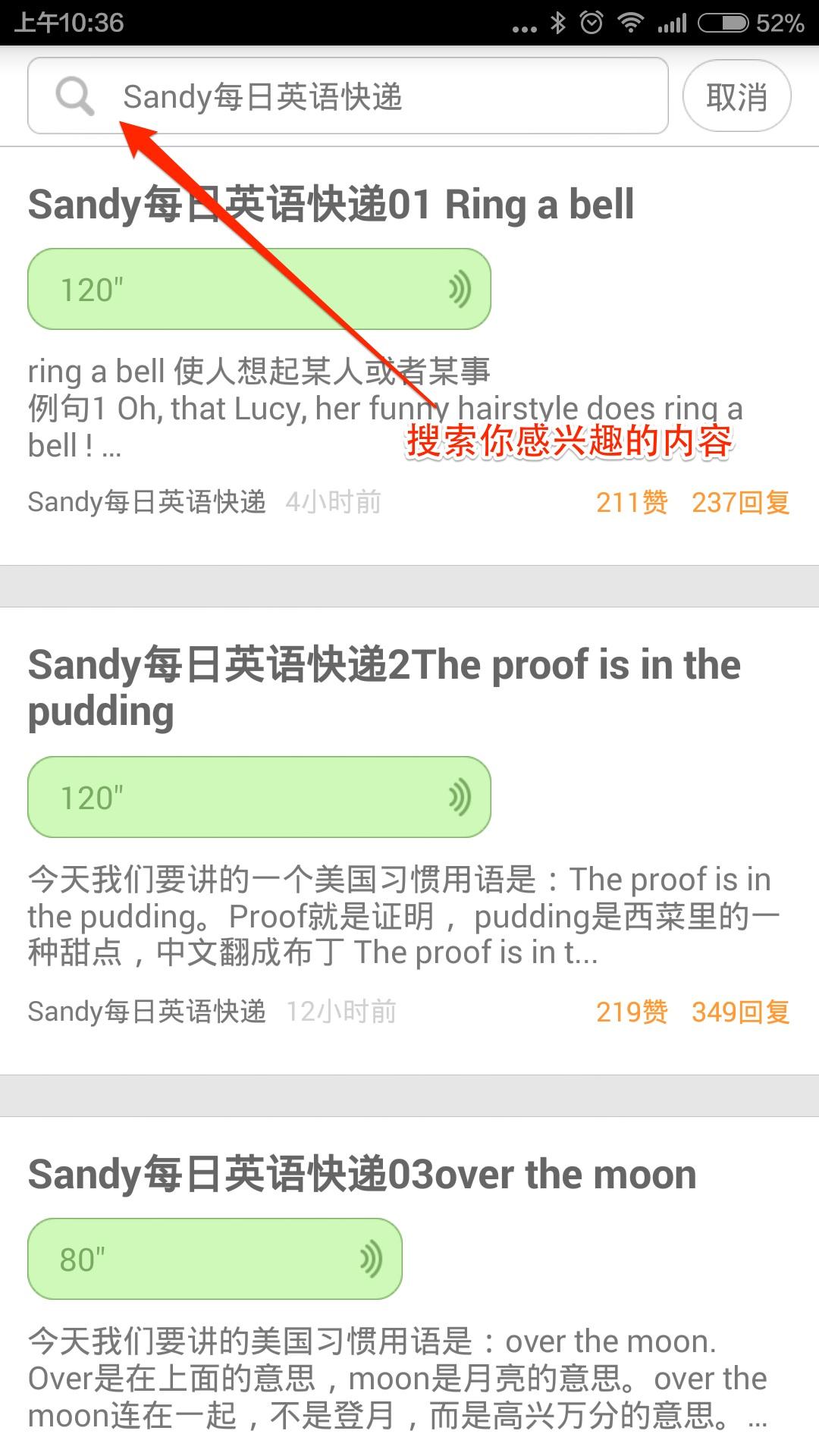Play the 80" audio of over the moon
Viewport: 819px width, 1456px height.
pos(215,1259)
